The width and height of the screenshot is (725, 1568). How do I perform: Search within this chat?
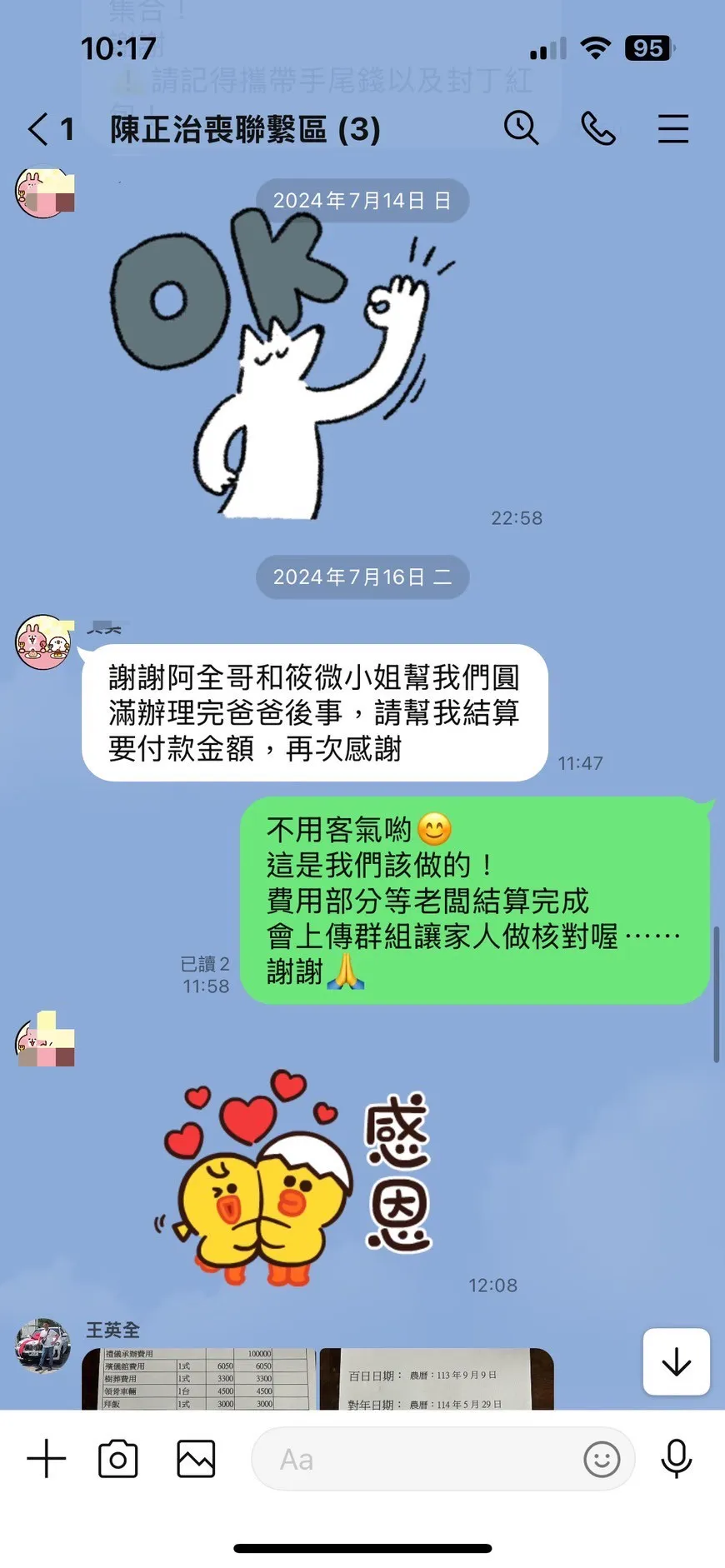click(521, 128)
